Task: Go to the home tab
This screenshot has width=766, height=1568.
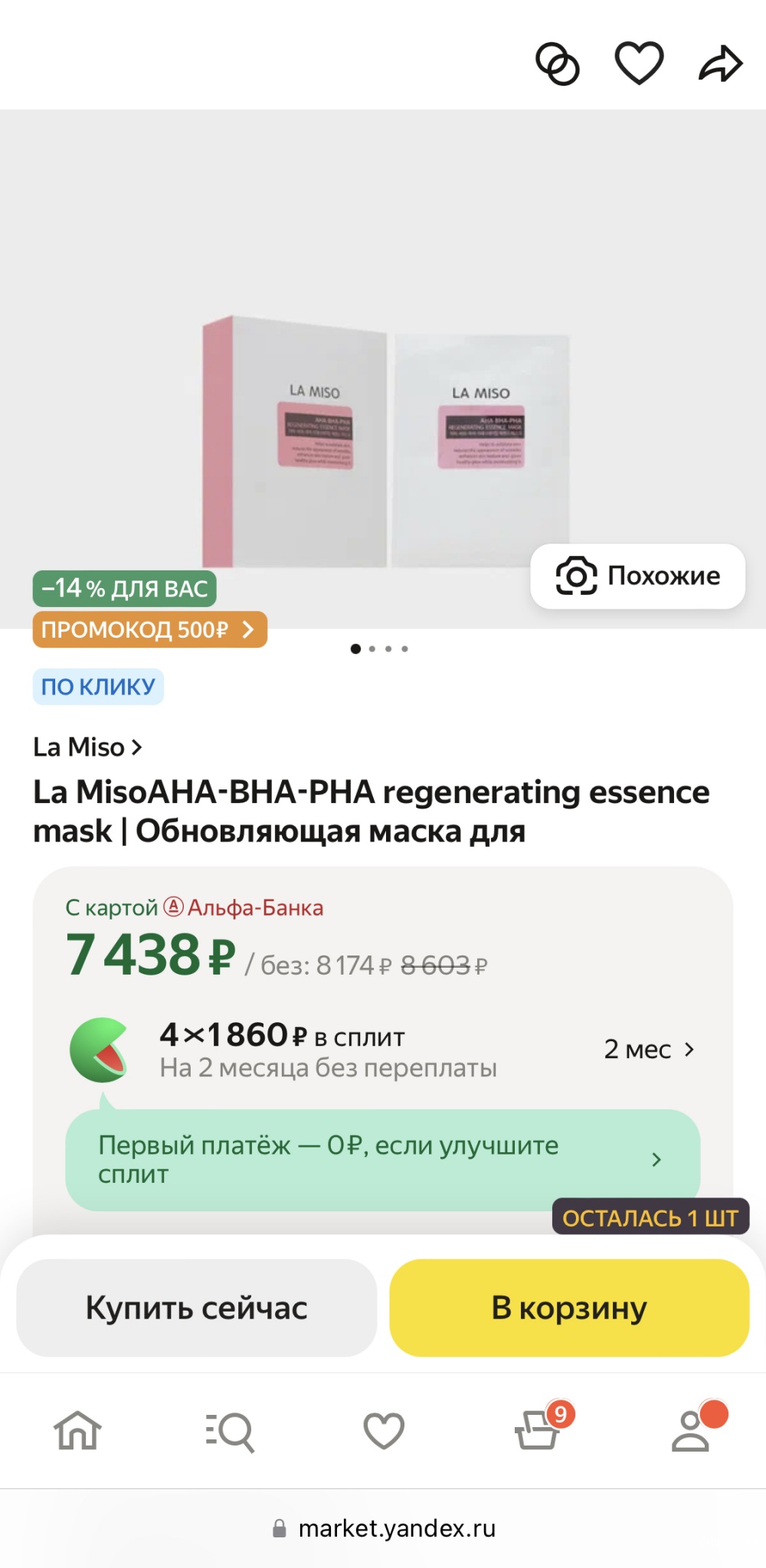Action: 77,1430
